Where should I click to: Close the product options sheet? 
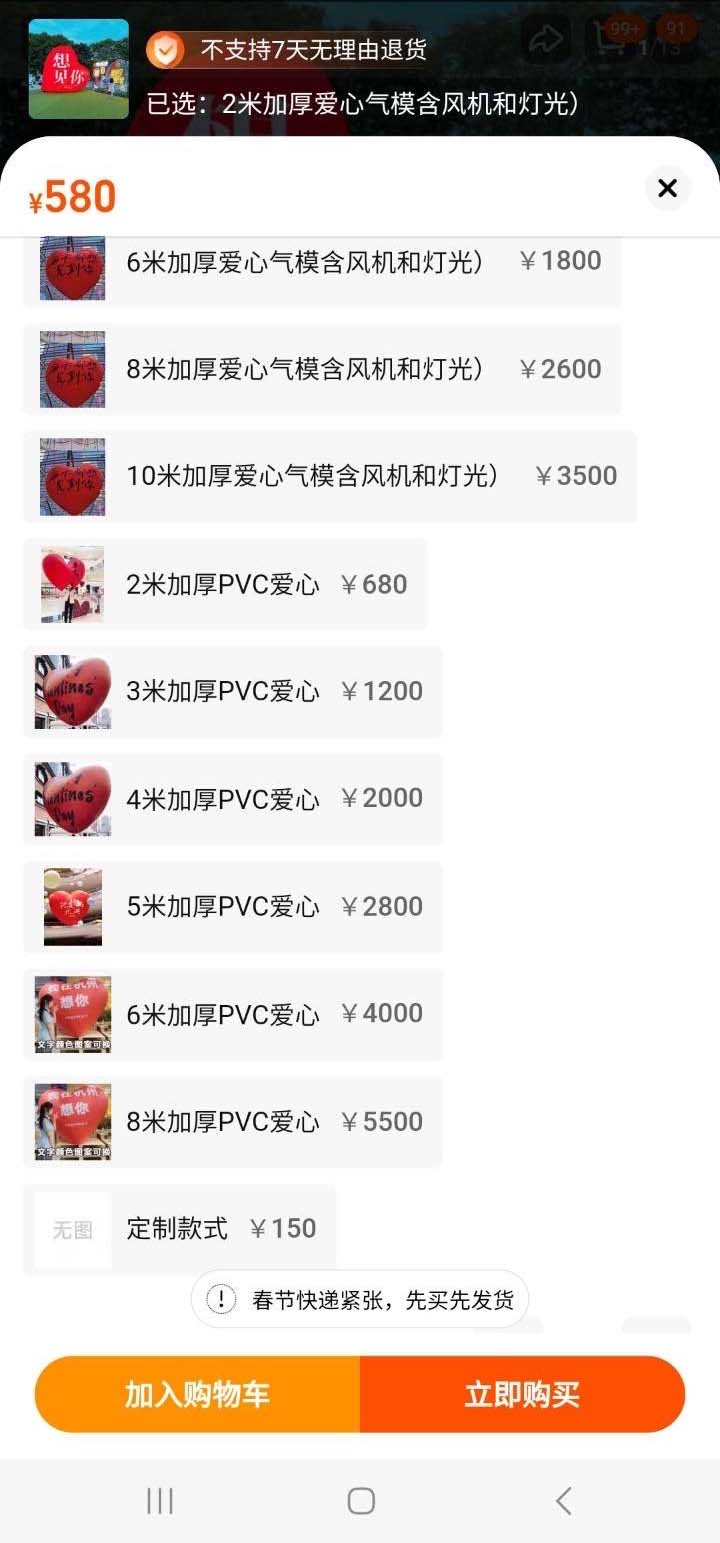[667, 188]
